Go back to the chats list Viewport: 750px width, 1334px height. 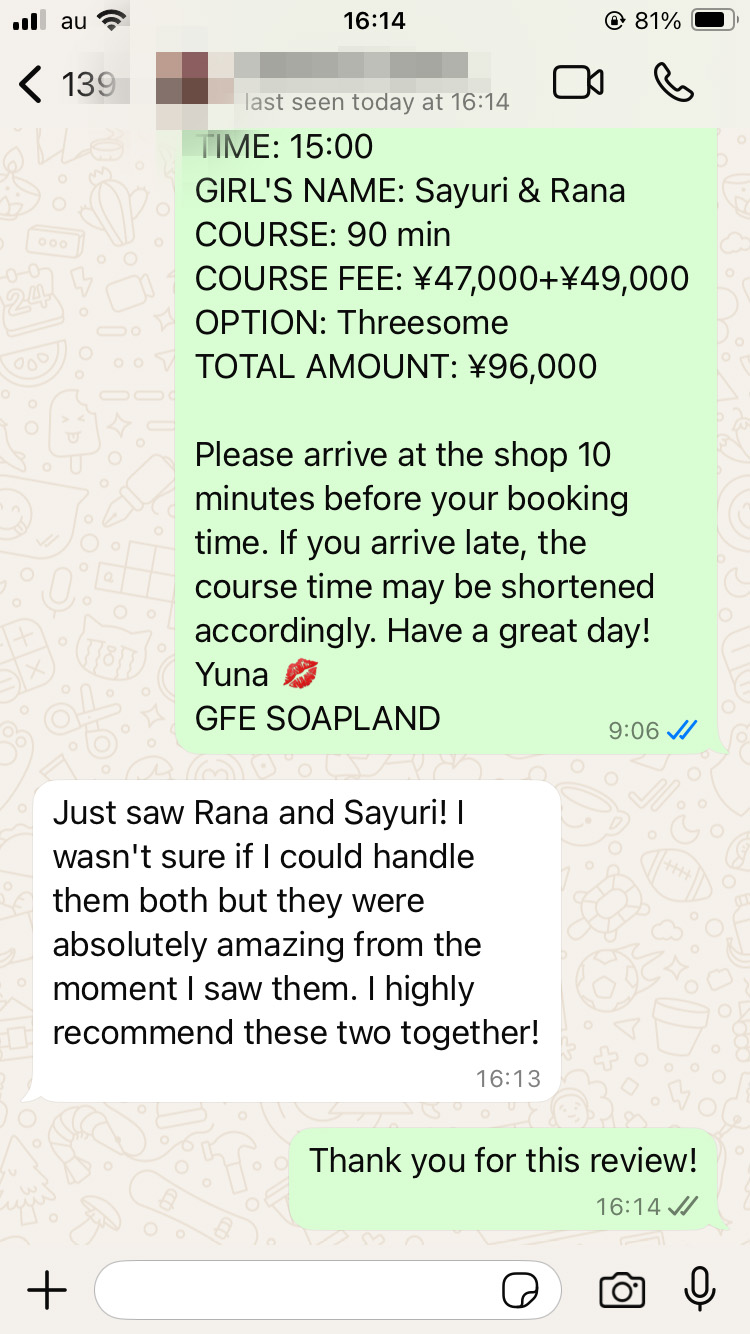(x=34, y=84)
